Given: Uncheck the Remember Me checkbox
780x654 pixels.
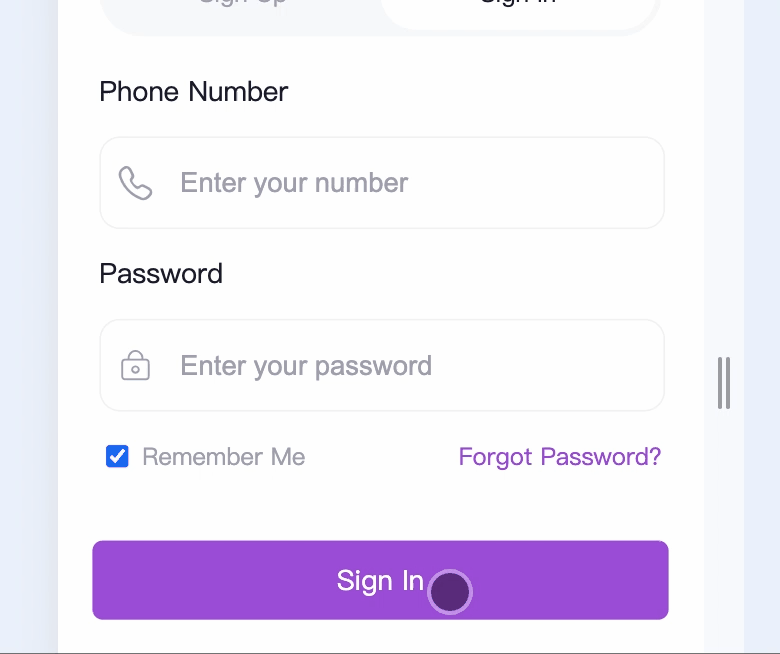Looking at the screenshot, I should 118,457.
